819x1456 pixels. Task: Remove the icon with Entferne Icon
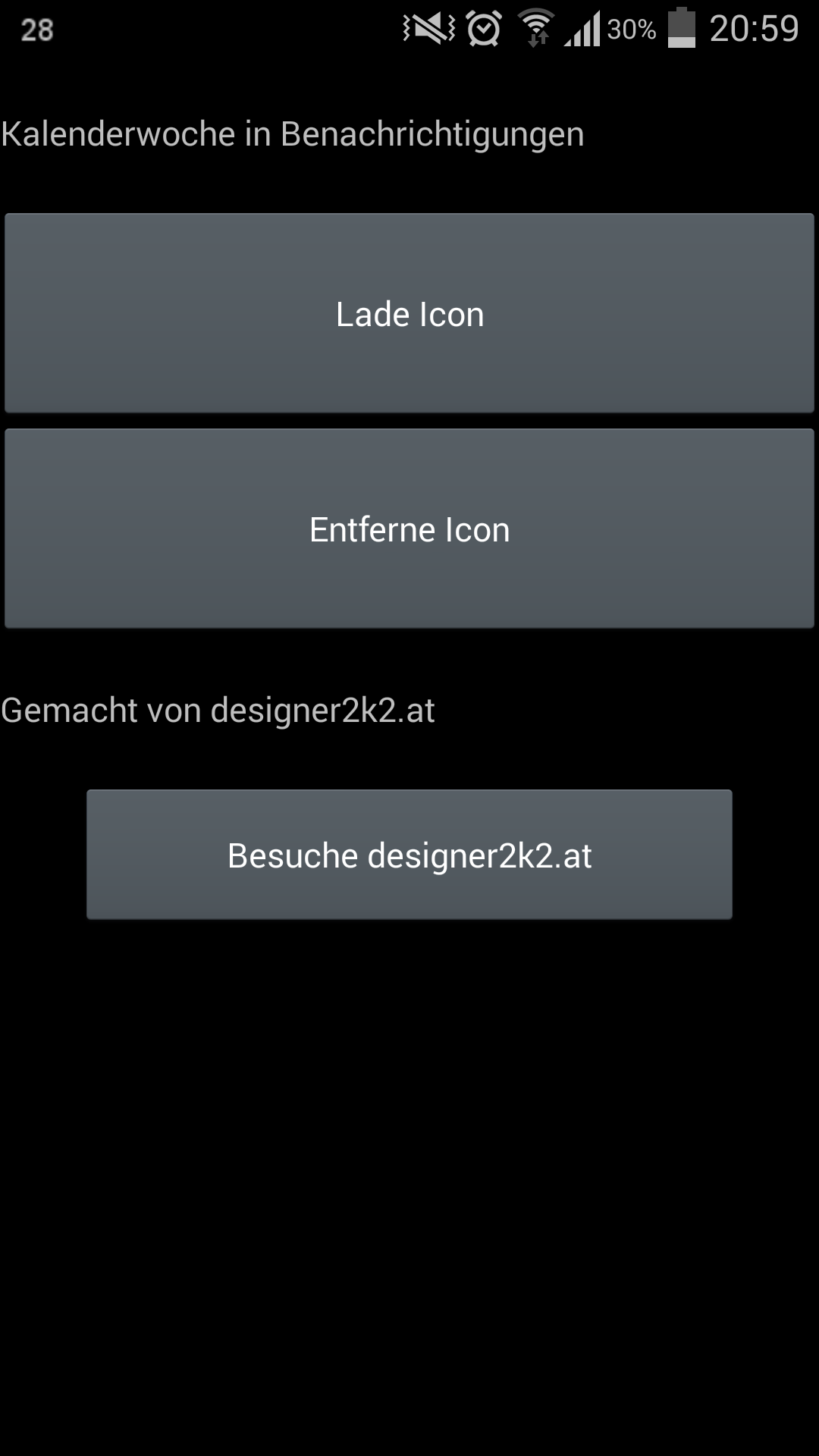[409, 529]
